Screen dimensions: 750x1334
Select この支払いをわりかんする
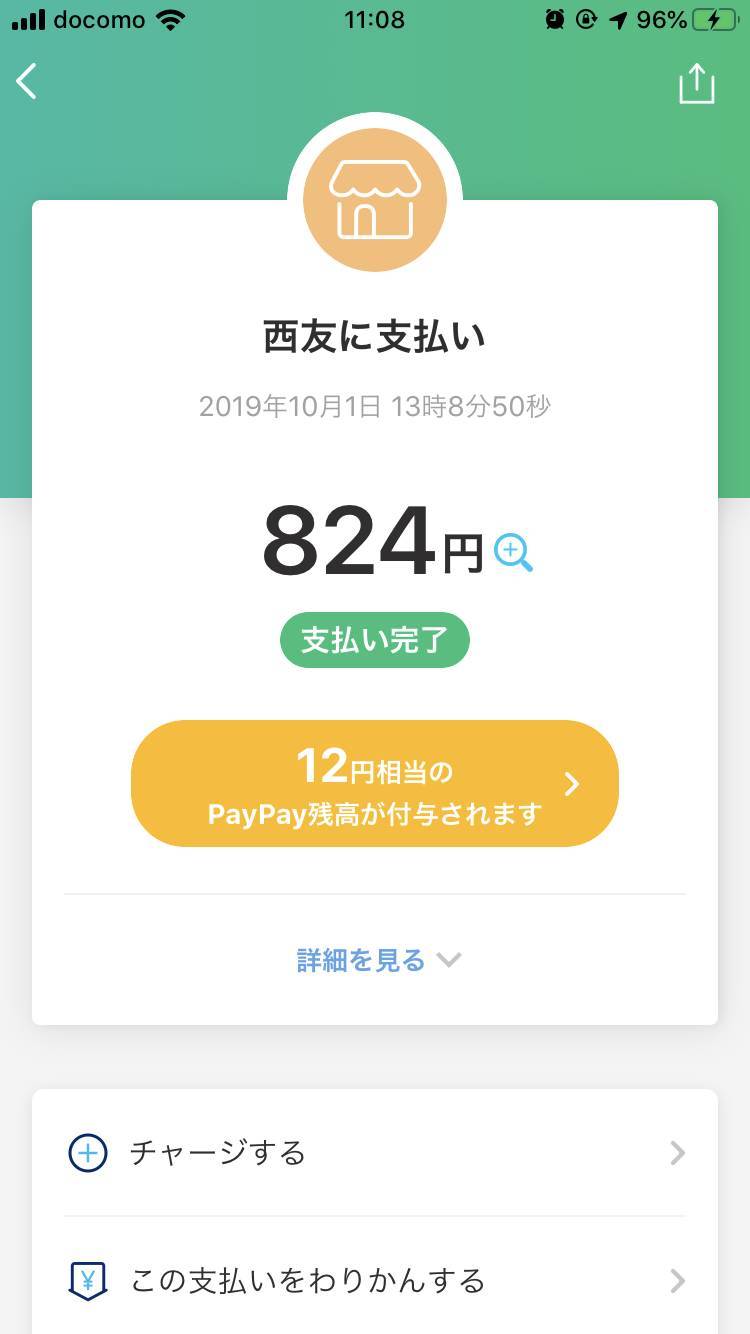point(374,1281)
